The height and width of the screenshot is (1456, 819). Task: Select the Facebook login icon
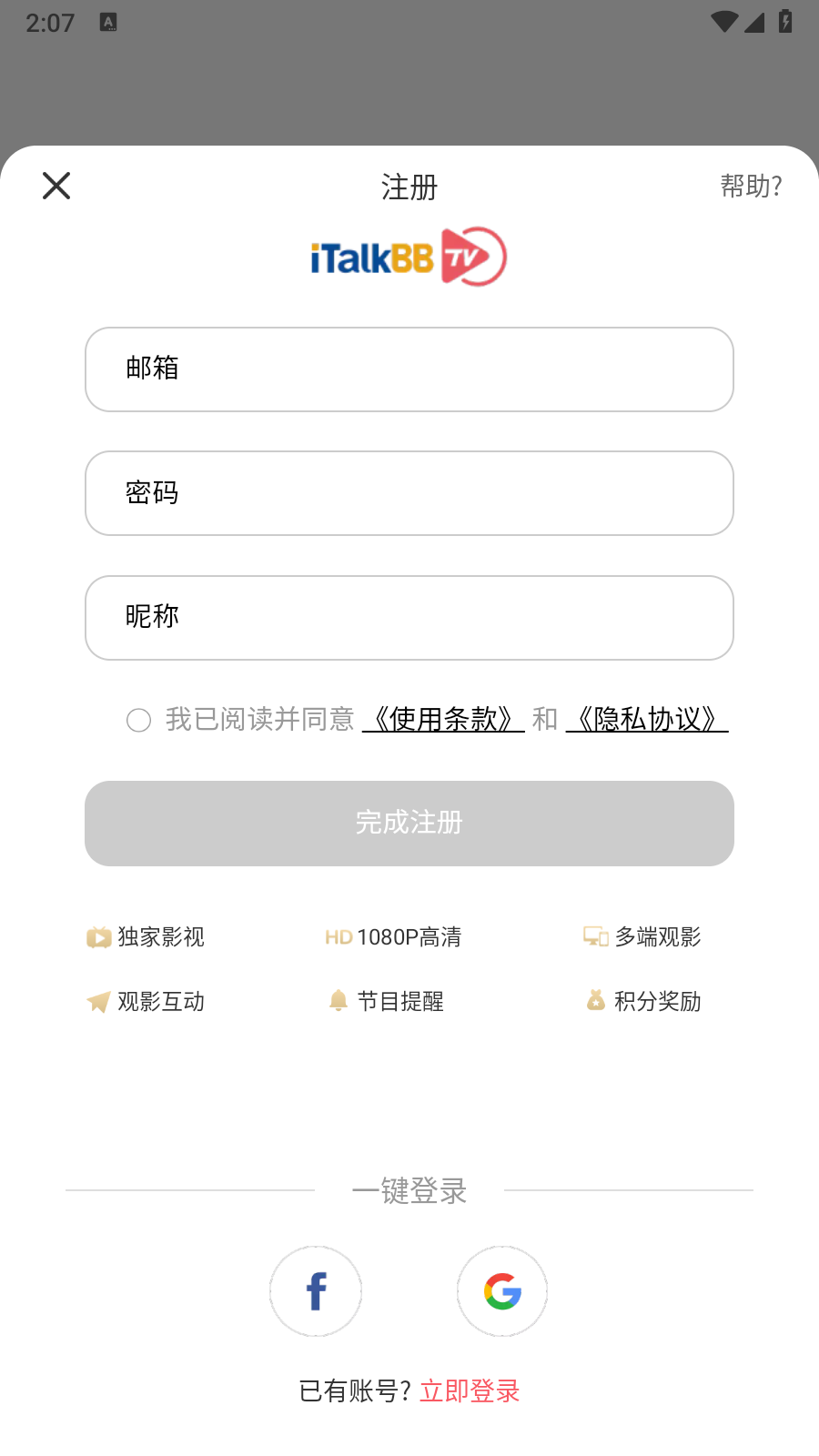pyautogui.click(x=316, y=1291)
